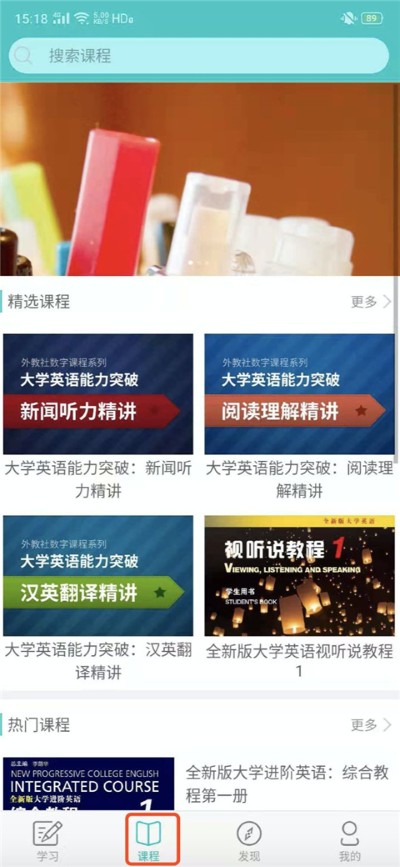The image size is (400, 867).
Task: Switch to the 发现 tab
Action: coord(249,840)
